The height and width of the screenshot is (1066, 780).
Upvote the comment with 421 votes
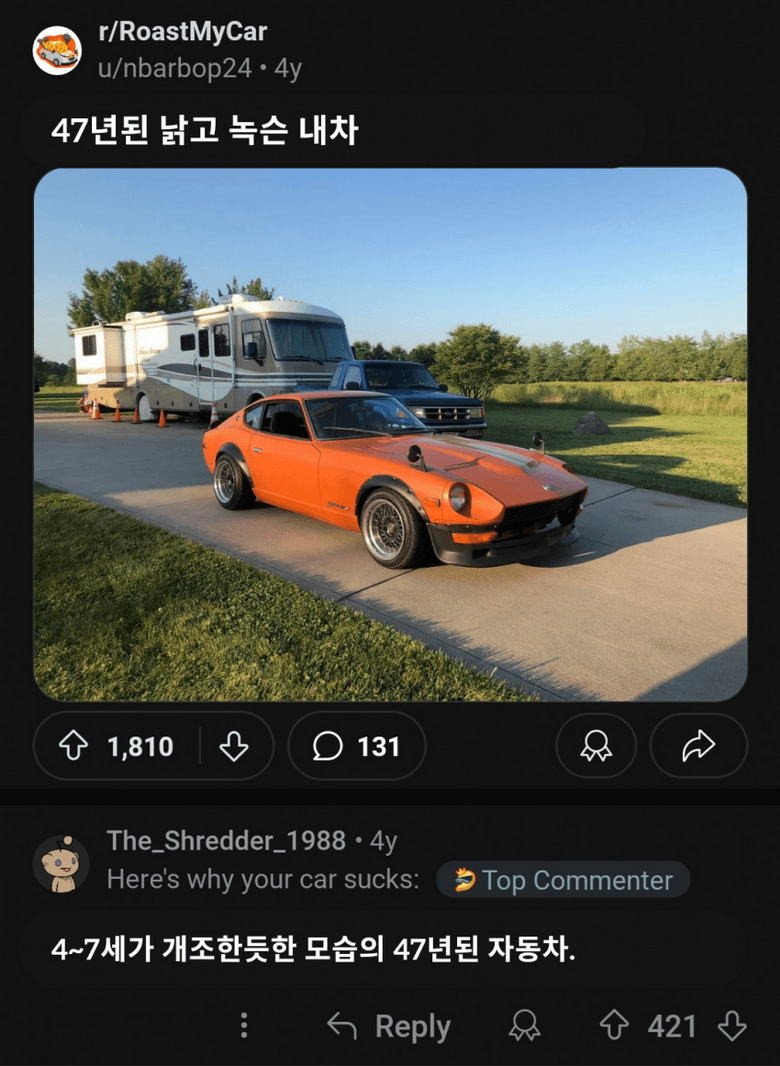coord(614,1026)
